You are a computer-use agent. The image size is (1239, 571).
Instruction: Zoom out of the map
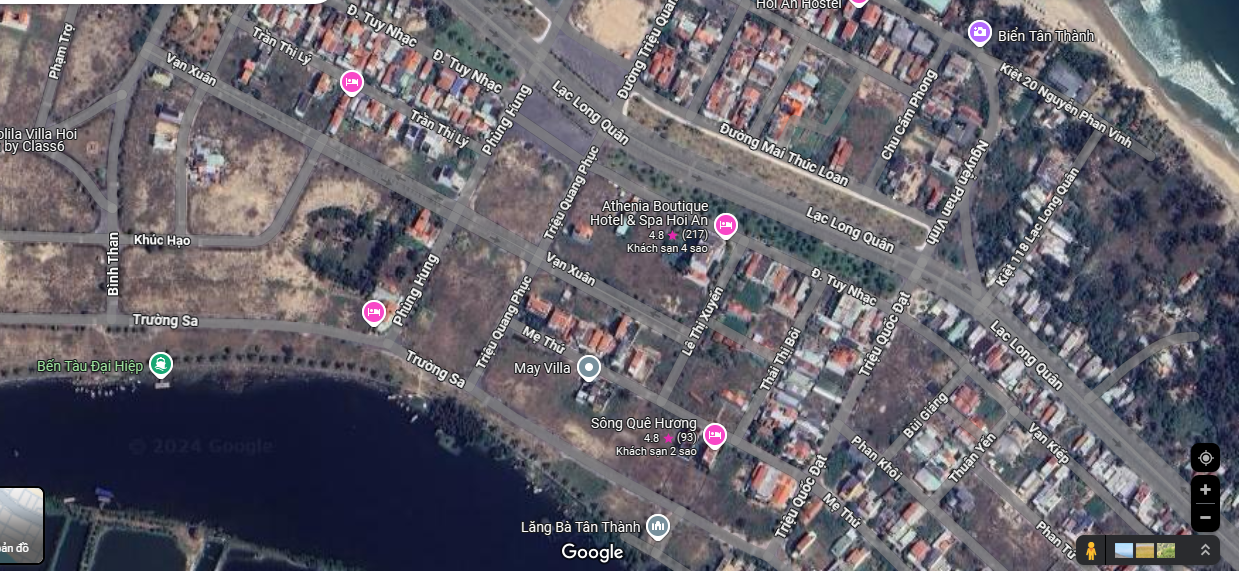[1205, 517]
